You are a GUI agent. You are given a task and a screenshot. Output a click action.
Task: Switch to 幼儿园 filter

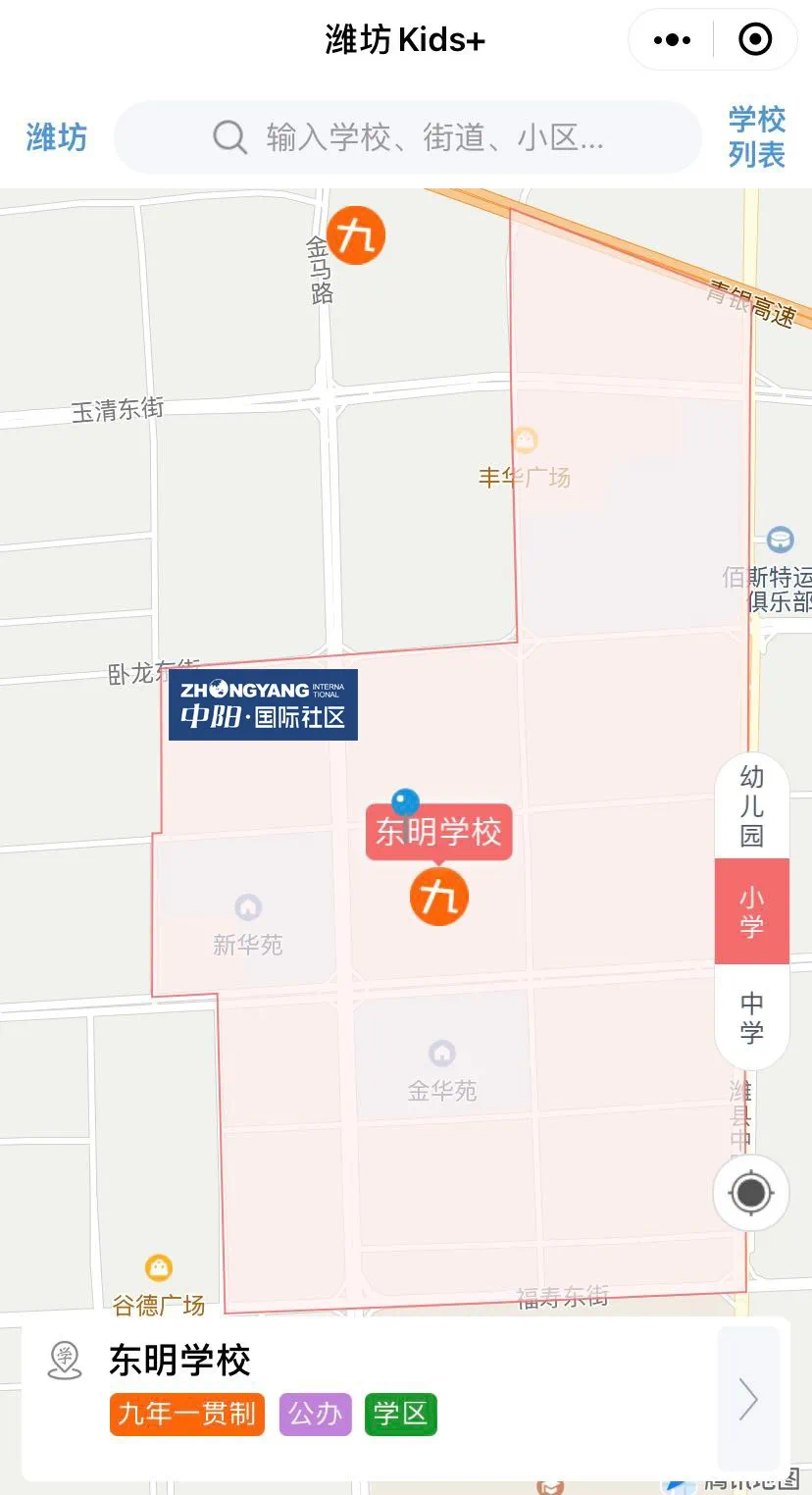(x=751, y=806)
